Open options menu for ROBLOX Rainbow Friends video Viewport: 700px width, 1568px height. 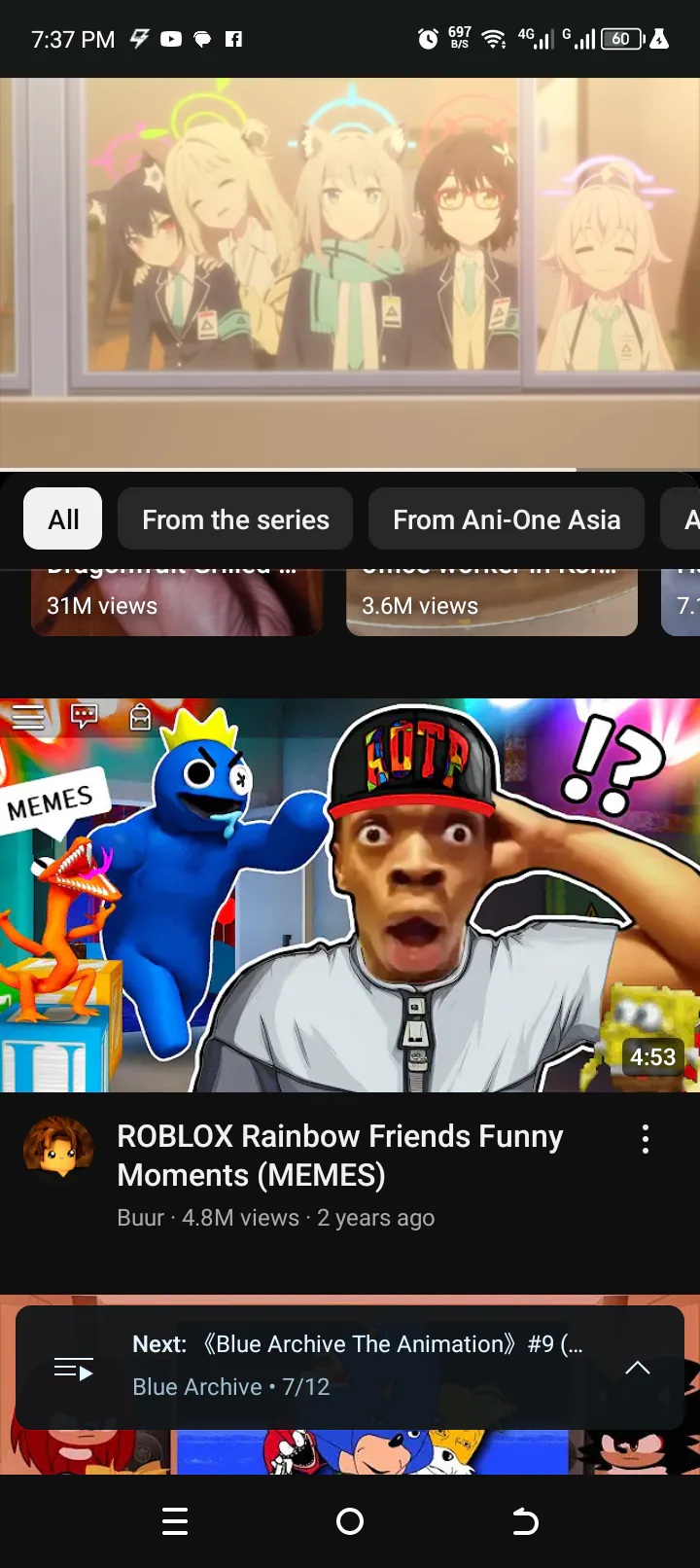(646, 1139)
